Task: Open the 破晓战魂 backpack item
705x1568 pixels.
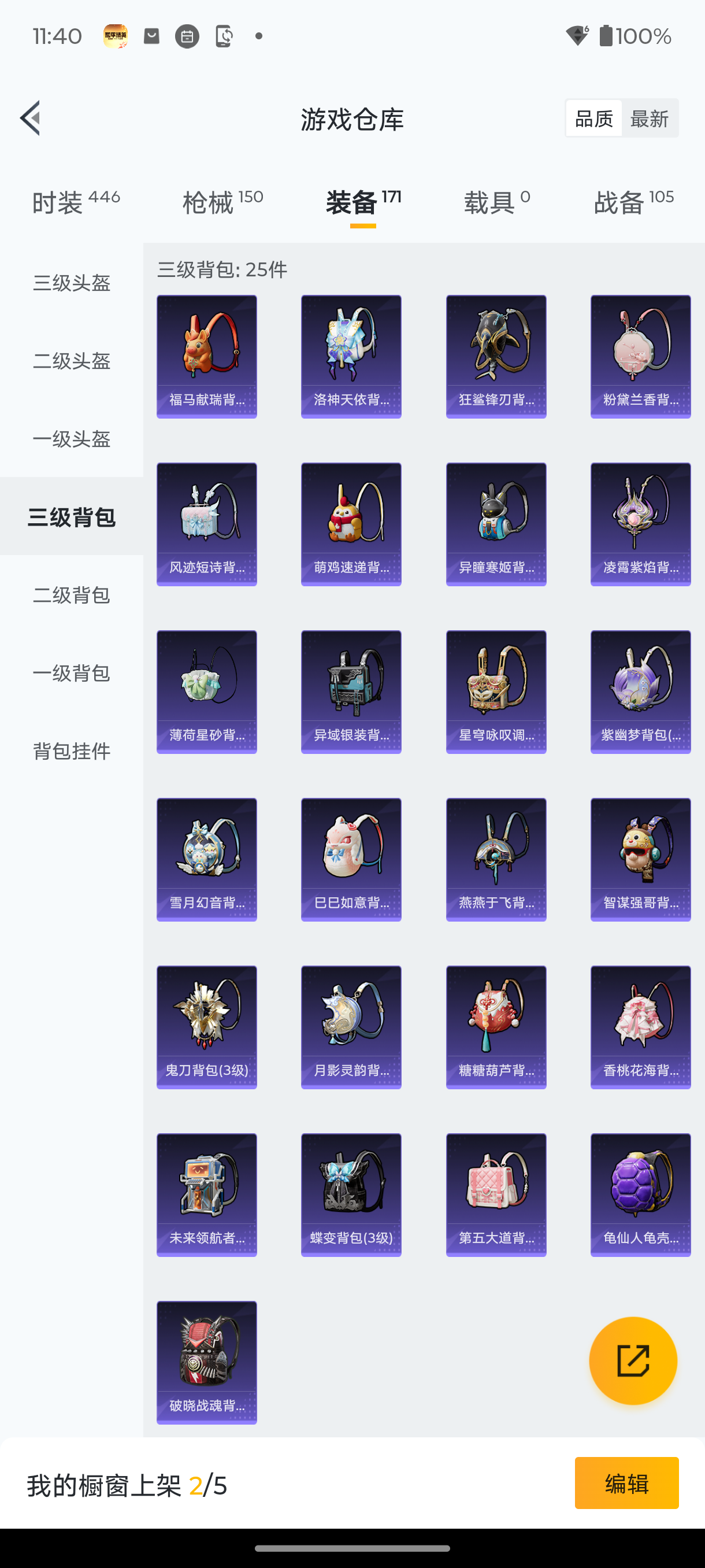Action: tap(207, 1362)
